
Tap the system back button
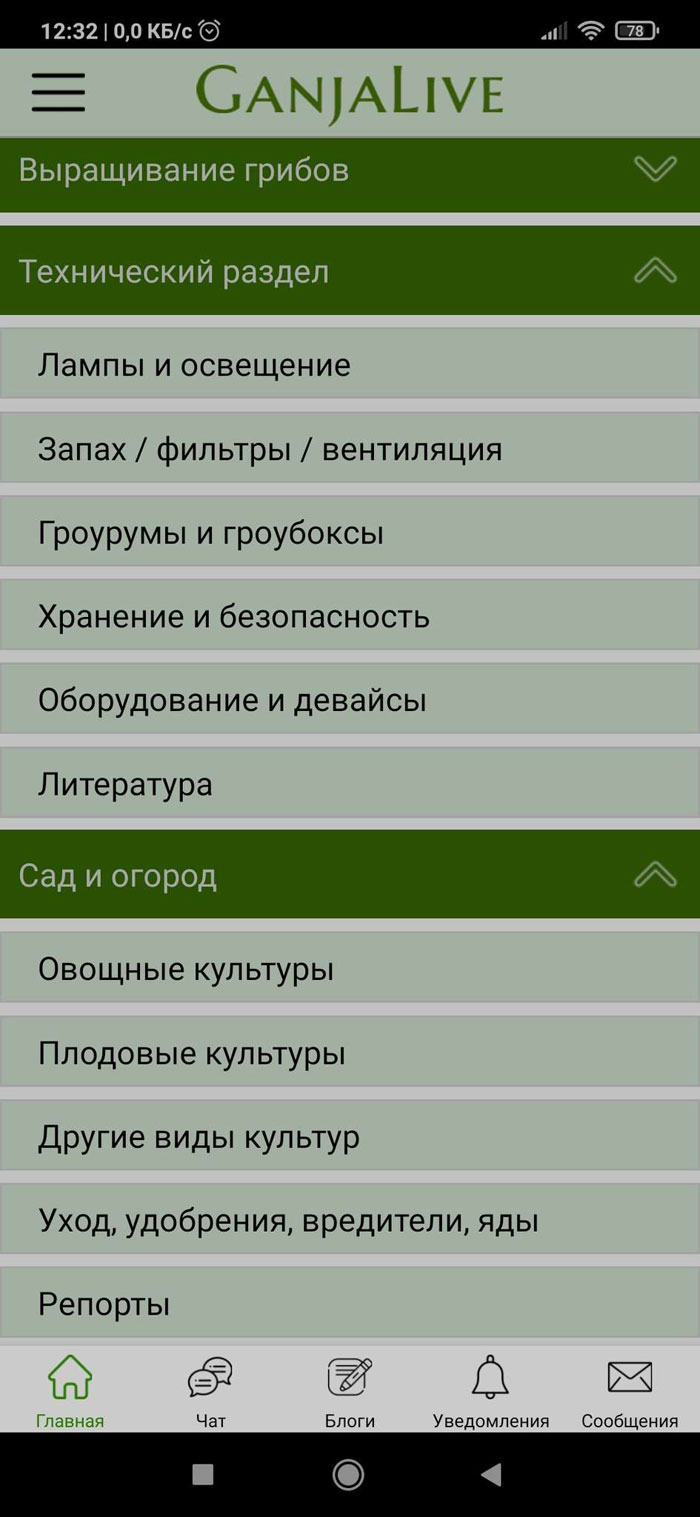click(x=490, y=1474)
